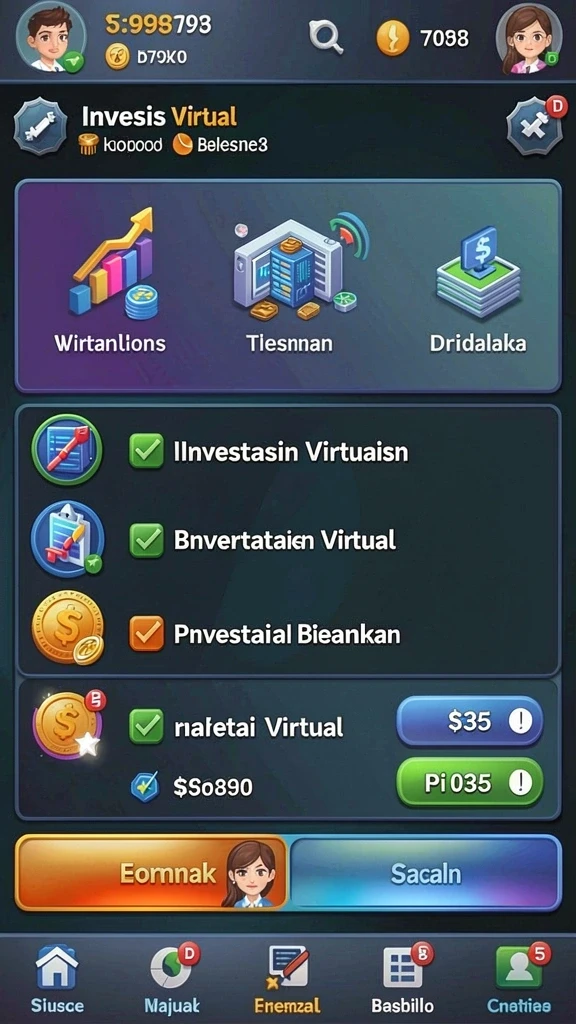This screenshot has height=1024, width=576.
Task: Toggle the Iinvestasin Virtuaisn checkbox
Action: 146,451
